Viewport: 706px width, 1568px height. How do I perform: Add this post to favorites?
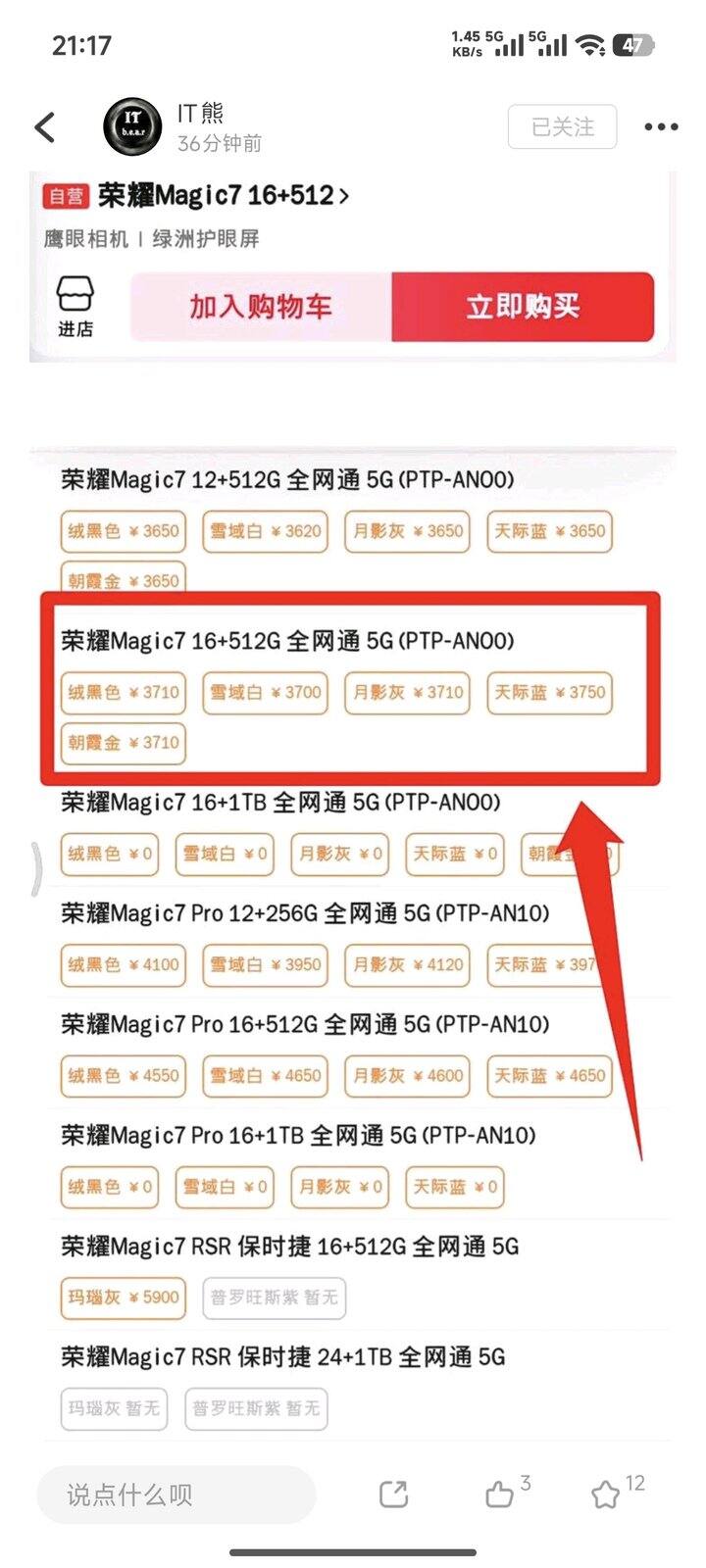pos(606,1494)
